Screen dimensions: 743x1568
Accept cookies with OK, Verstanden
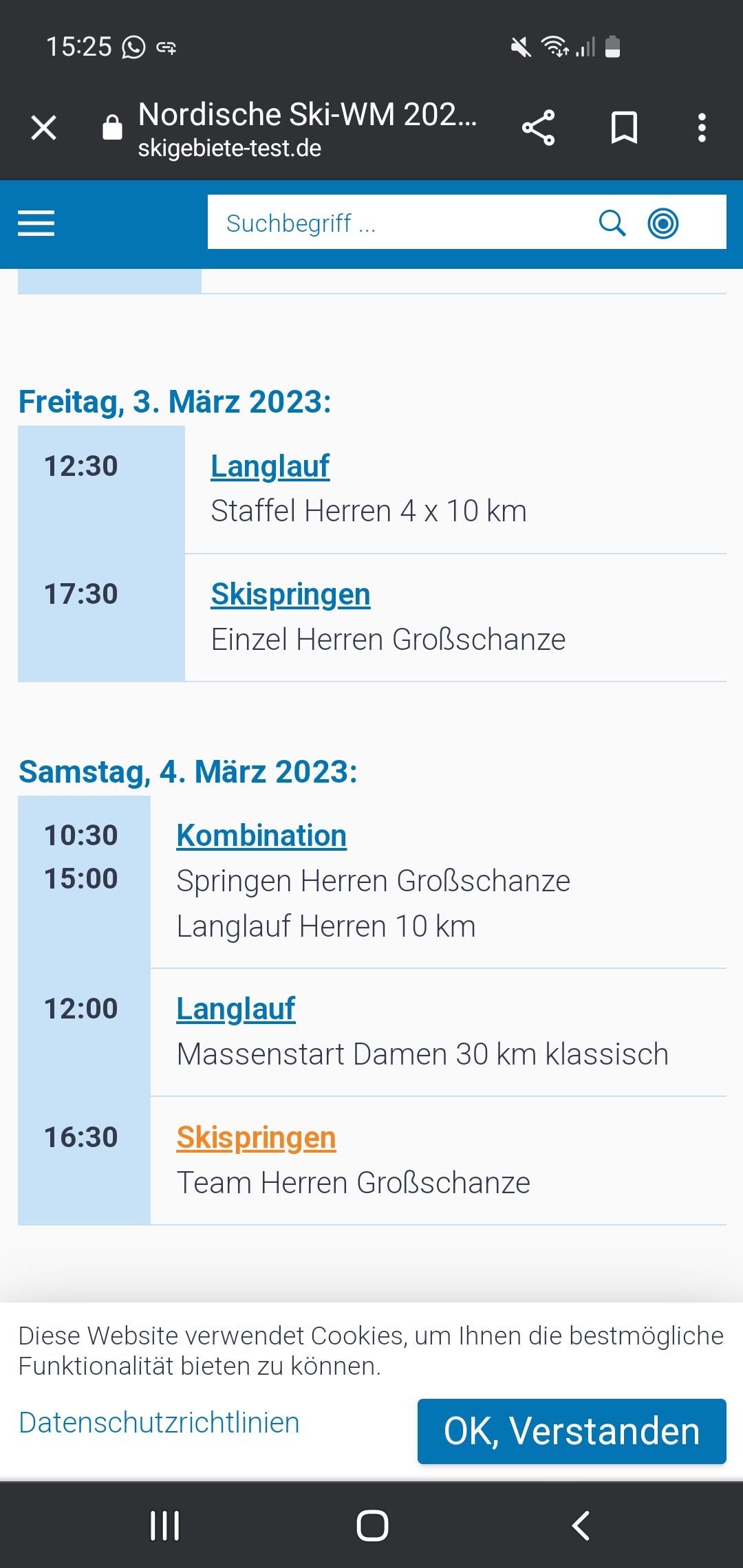pos(572,1431)
